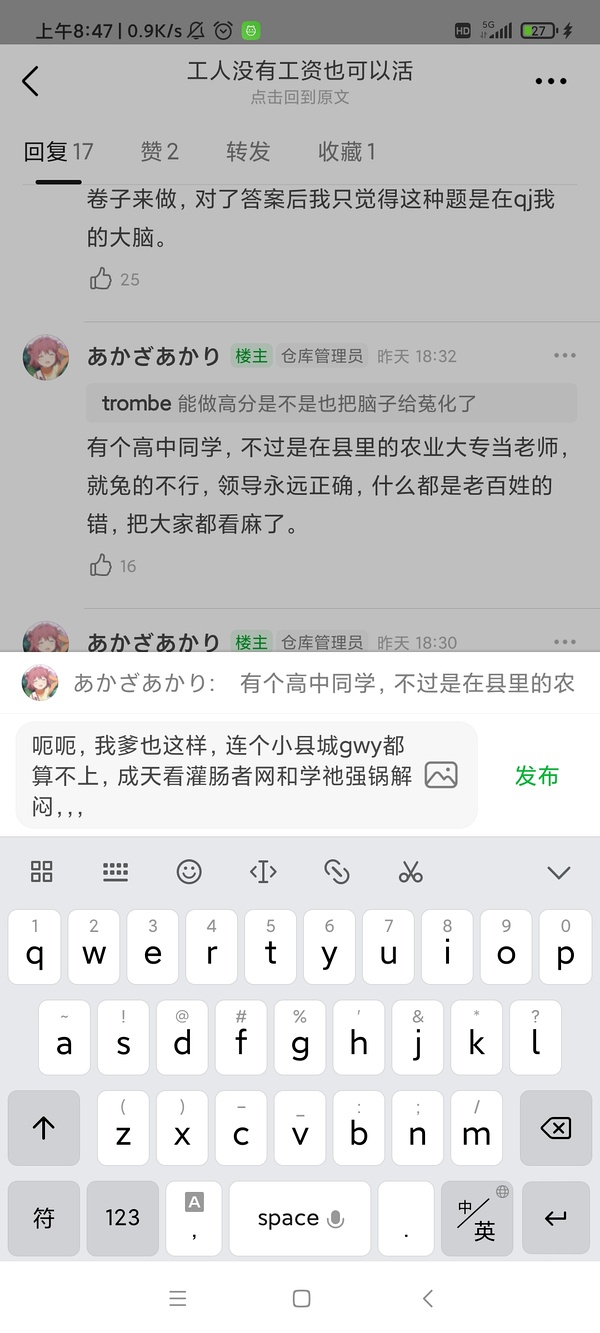Tap 点击回到原文 to return to original post
Screen dimensions: 600x1333
(300, 98)
